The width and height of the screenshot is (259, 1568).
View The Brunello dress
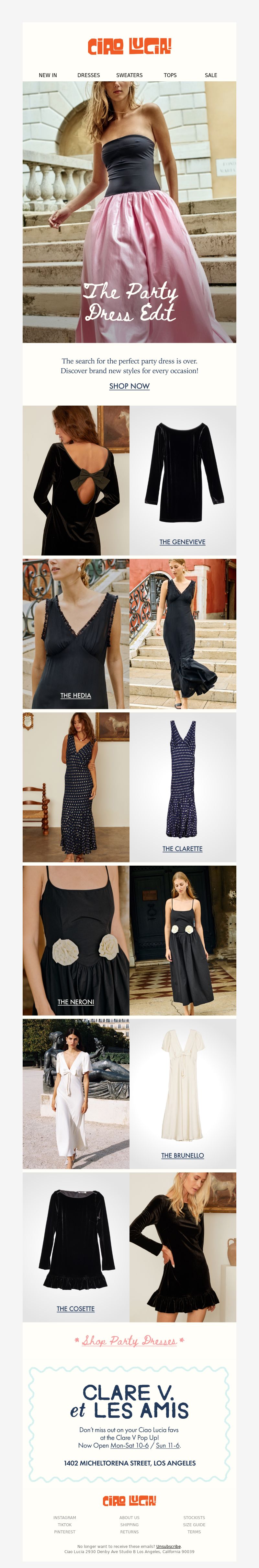tap(182, 1155)
